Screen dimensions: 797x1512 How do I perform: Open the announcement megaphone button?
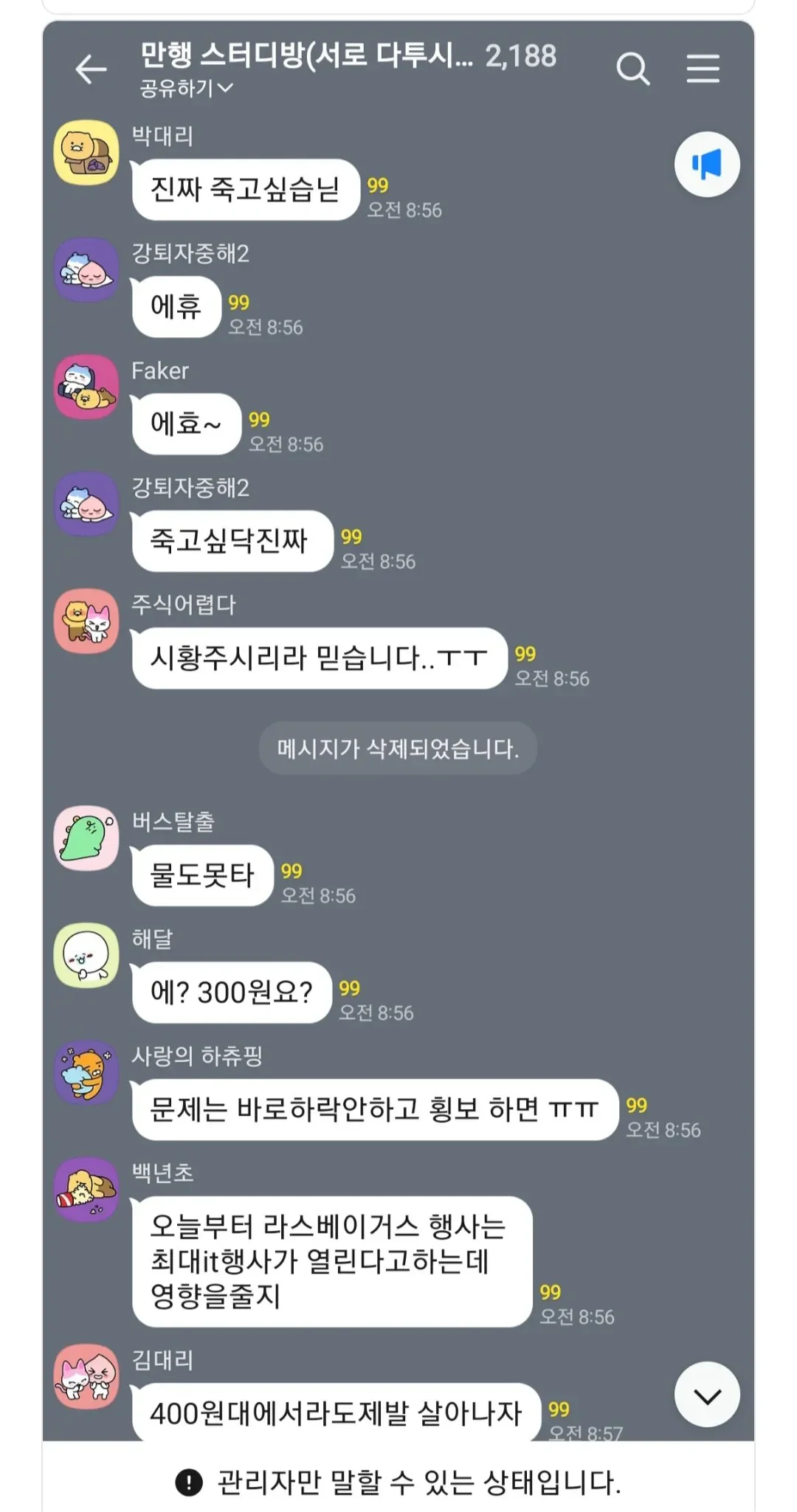707,165
